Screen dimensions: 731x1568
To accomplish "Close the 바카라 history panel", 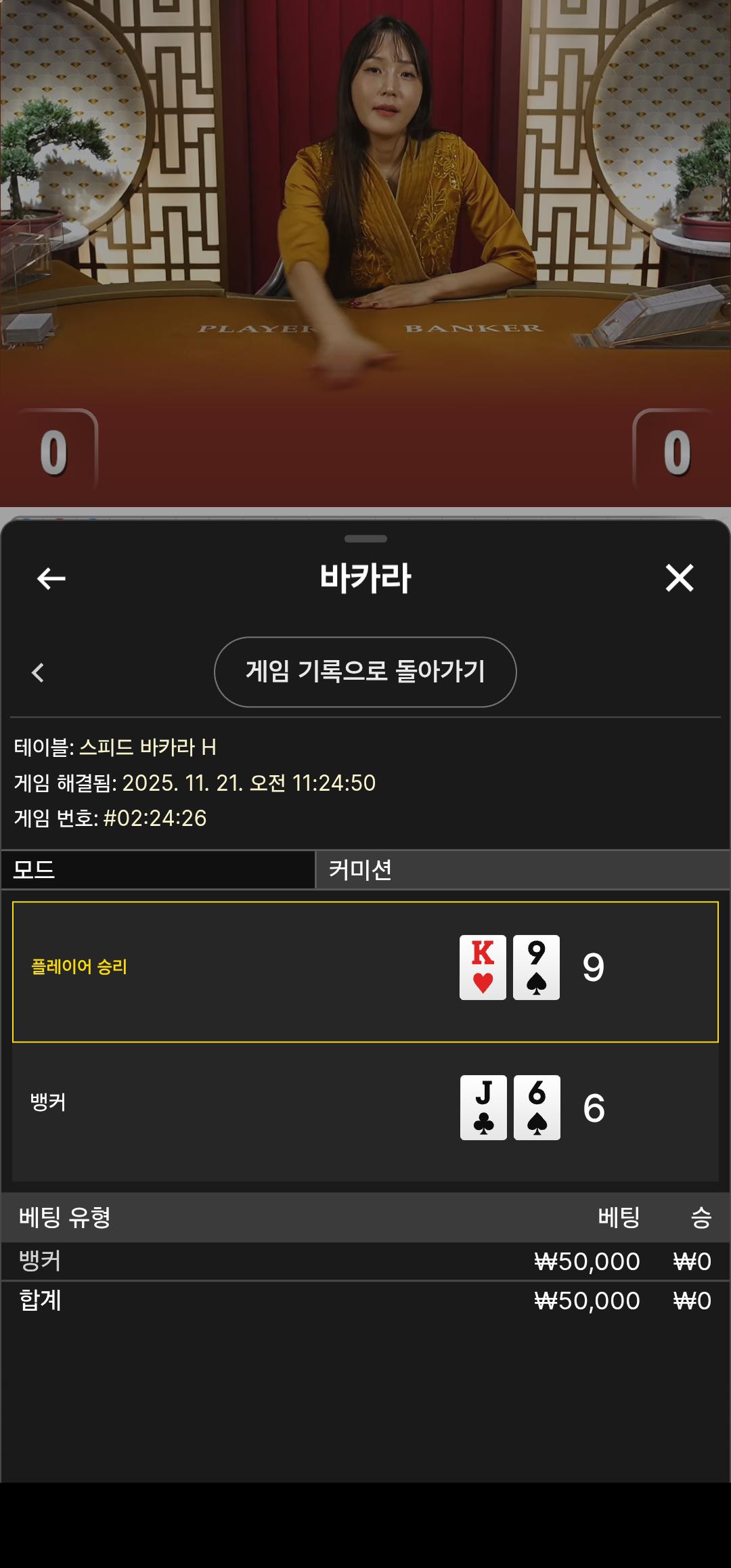I will point(679,578).
